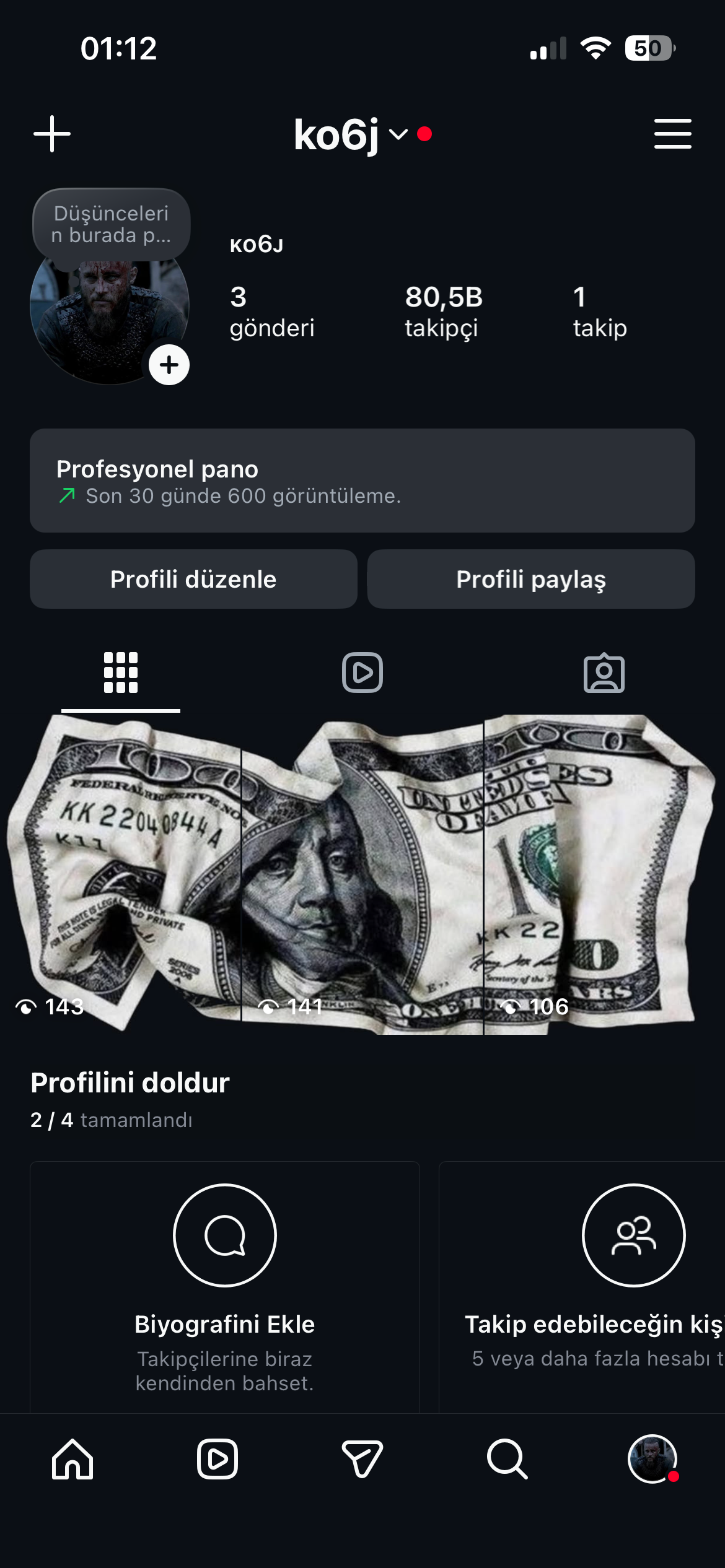Open direct messages from bottom bar
The height and width of the screenshot is (1568, 725).
[362, 1459]
